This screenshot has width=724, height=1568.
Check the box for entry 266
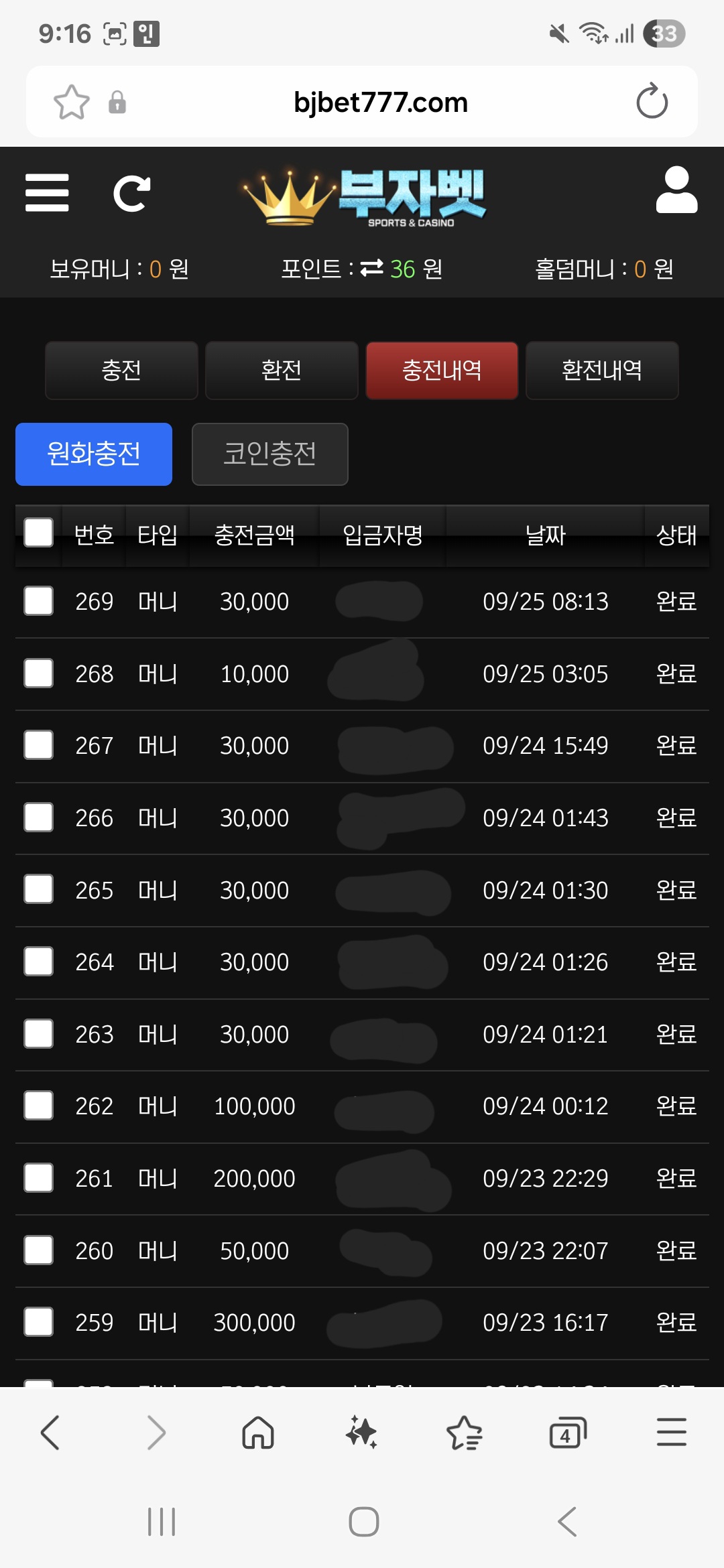pyautogui.click(x=39, y=818)
